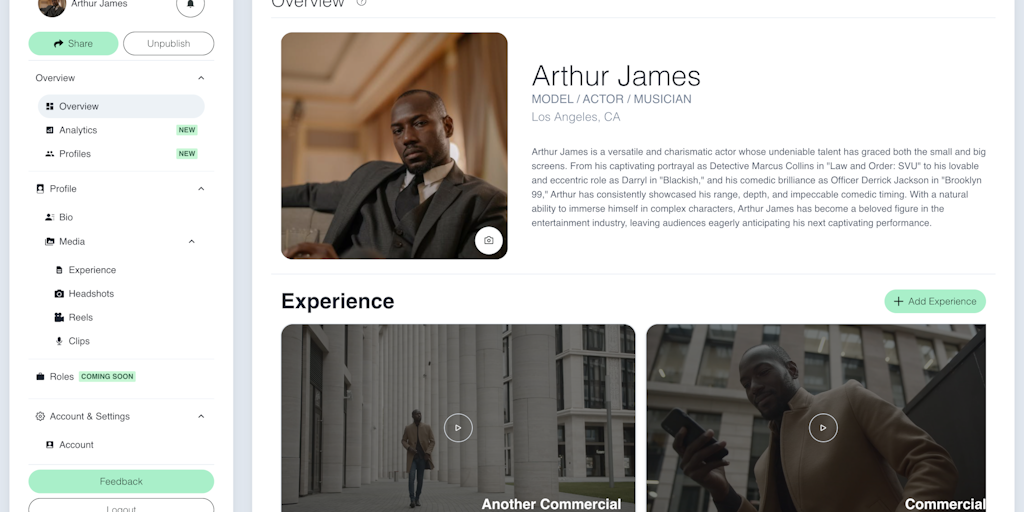Go to Experience under Media
The width and height of the screenshot is (1024, 512).
click(92, 270)
